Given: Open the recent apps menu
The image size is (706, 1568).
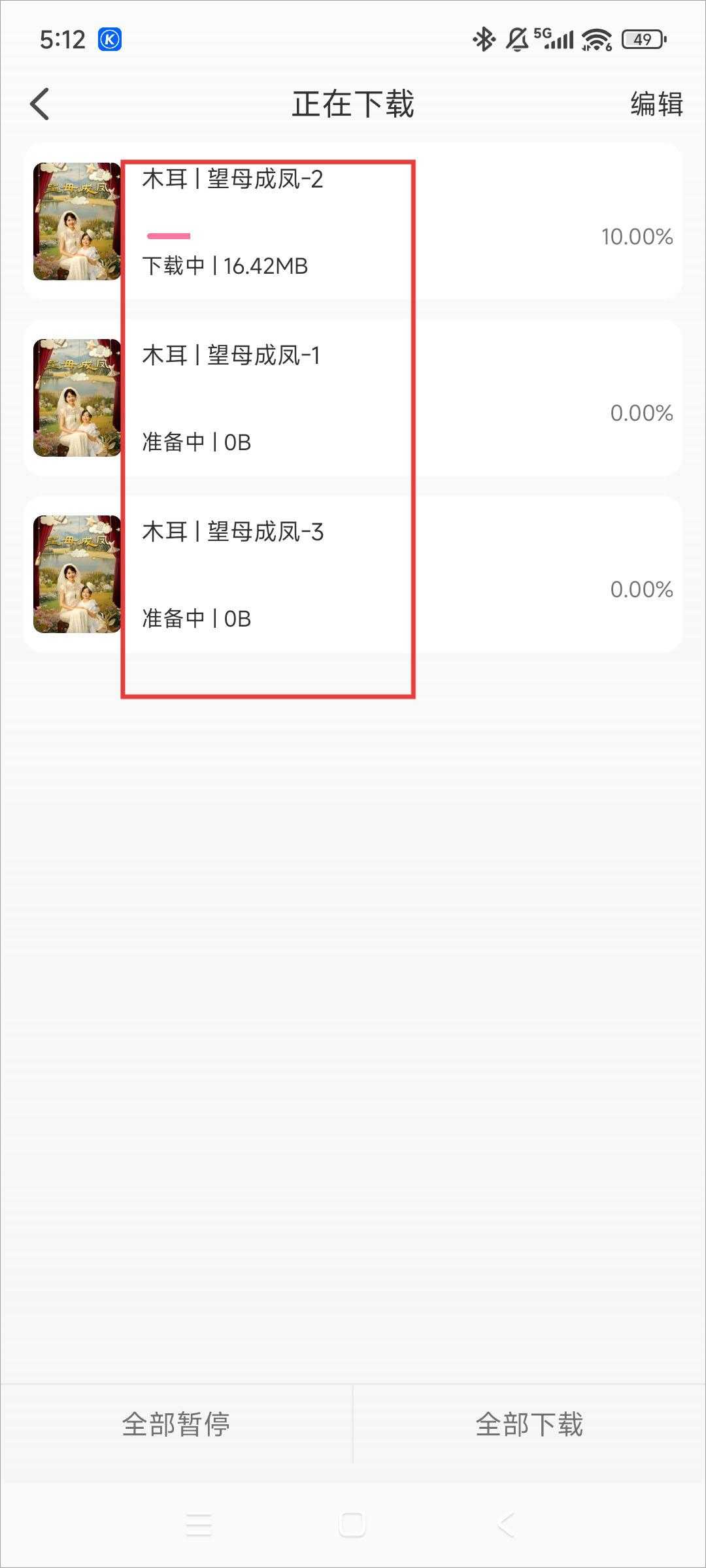Looking at the screenshot, I should tap(199, 1525).
